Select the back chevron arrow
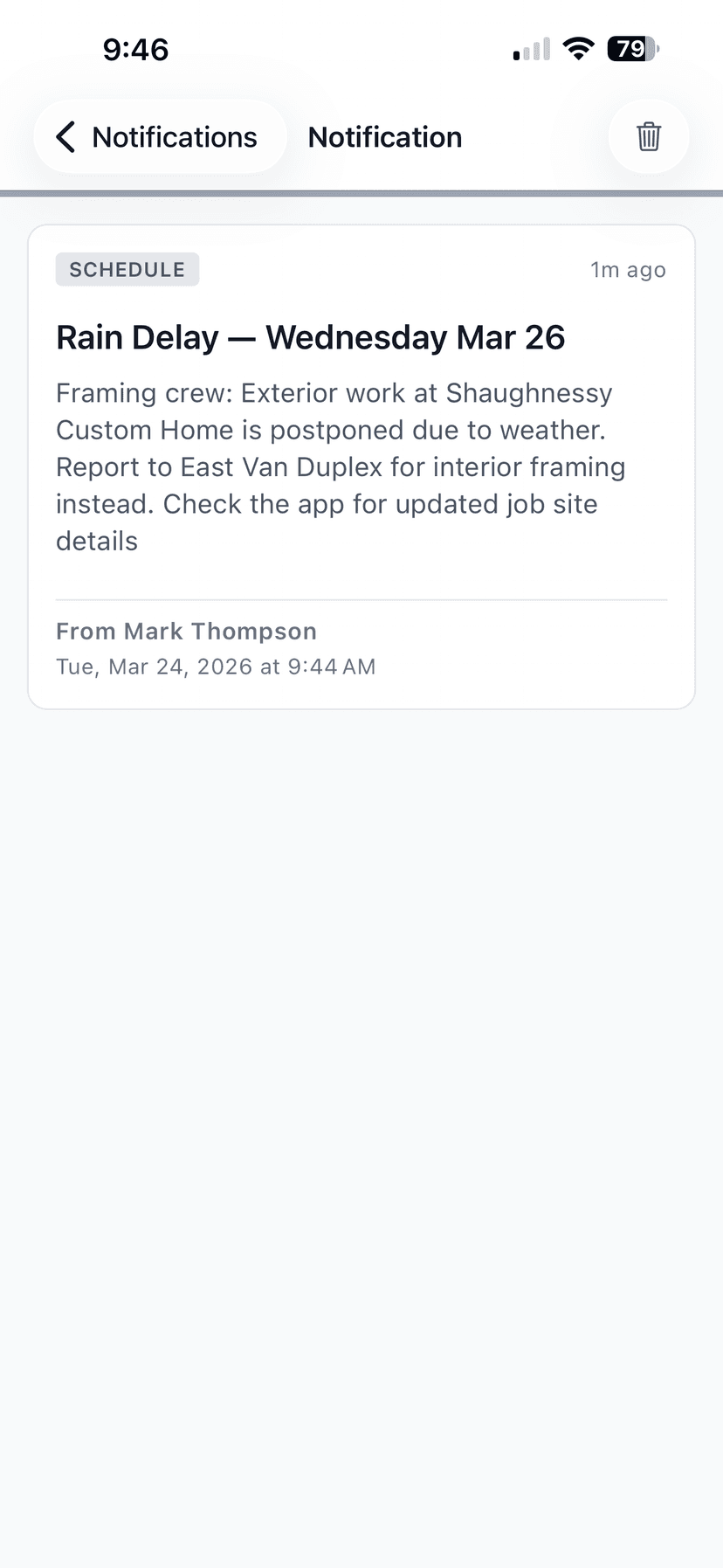The height and width of the screenshot is (1568, 723). point(65,137)
